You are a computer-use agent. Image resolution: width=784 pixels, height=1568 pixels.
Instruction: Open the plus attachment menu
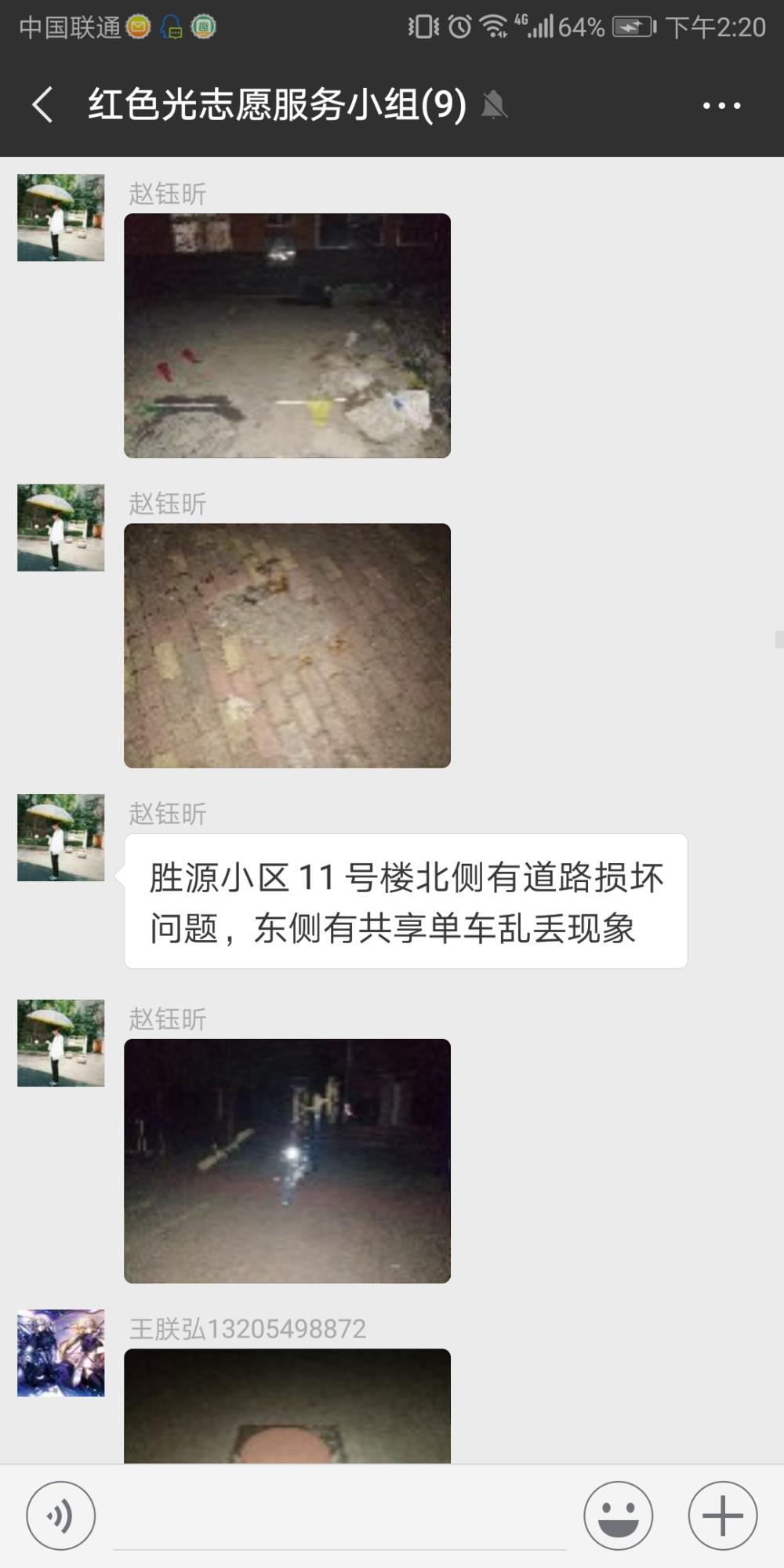[723, 1515]
